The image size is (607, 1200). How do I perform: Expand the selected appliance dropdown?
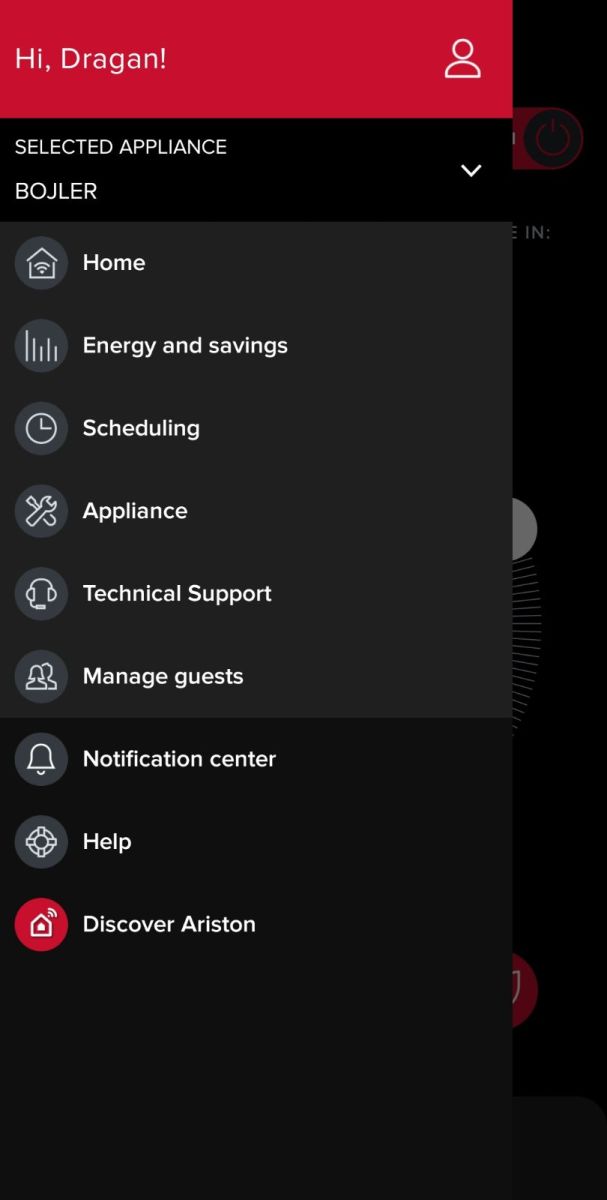click(471, 170)
